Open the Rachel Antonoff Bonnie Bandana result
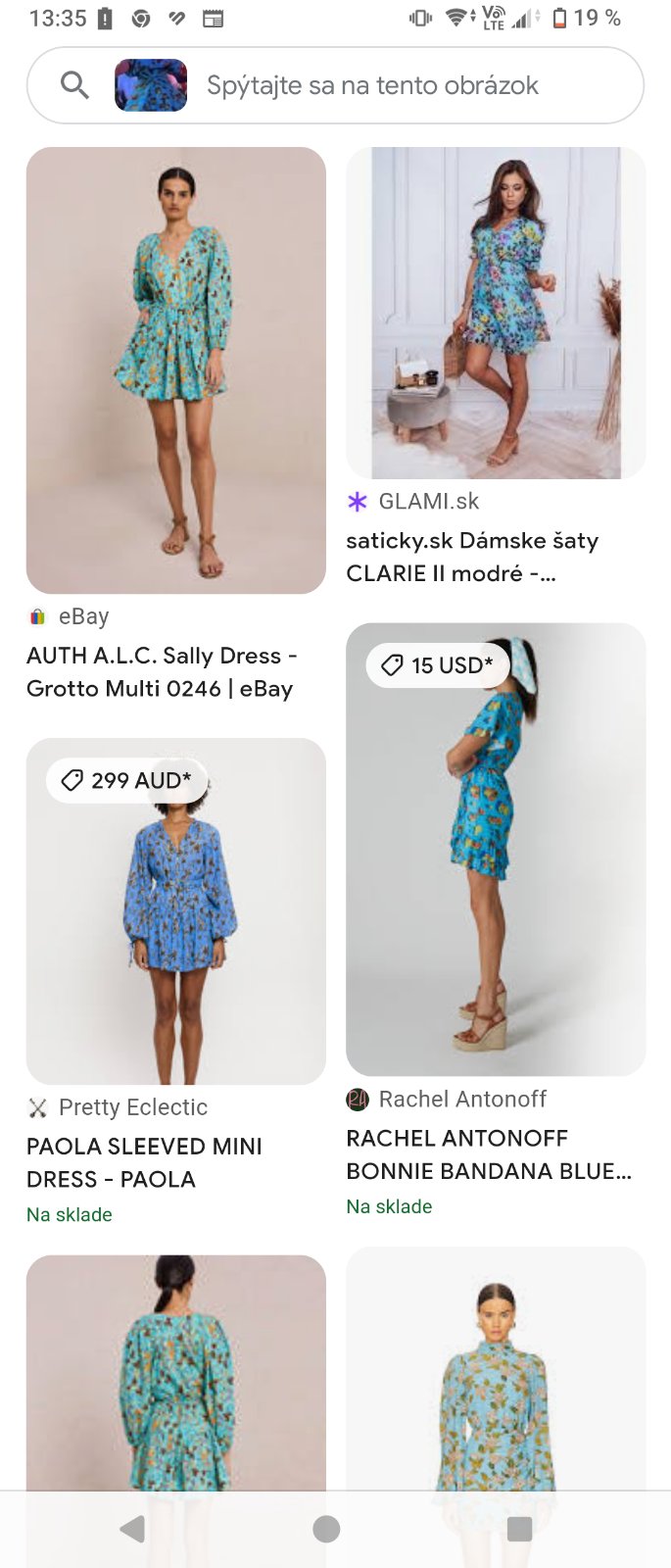This screenshot has height=1568, width=671. click(x=496, y=849)
